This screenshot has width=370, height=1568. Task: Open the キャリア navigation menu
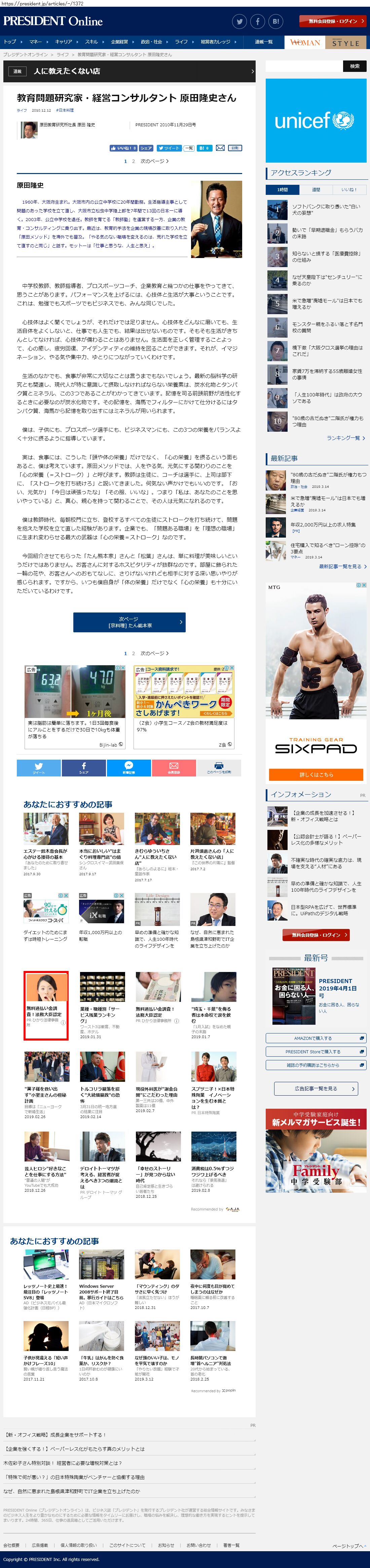click(x=63, y=42)
